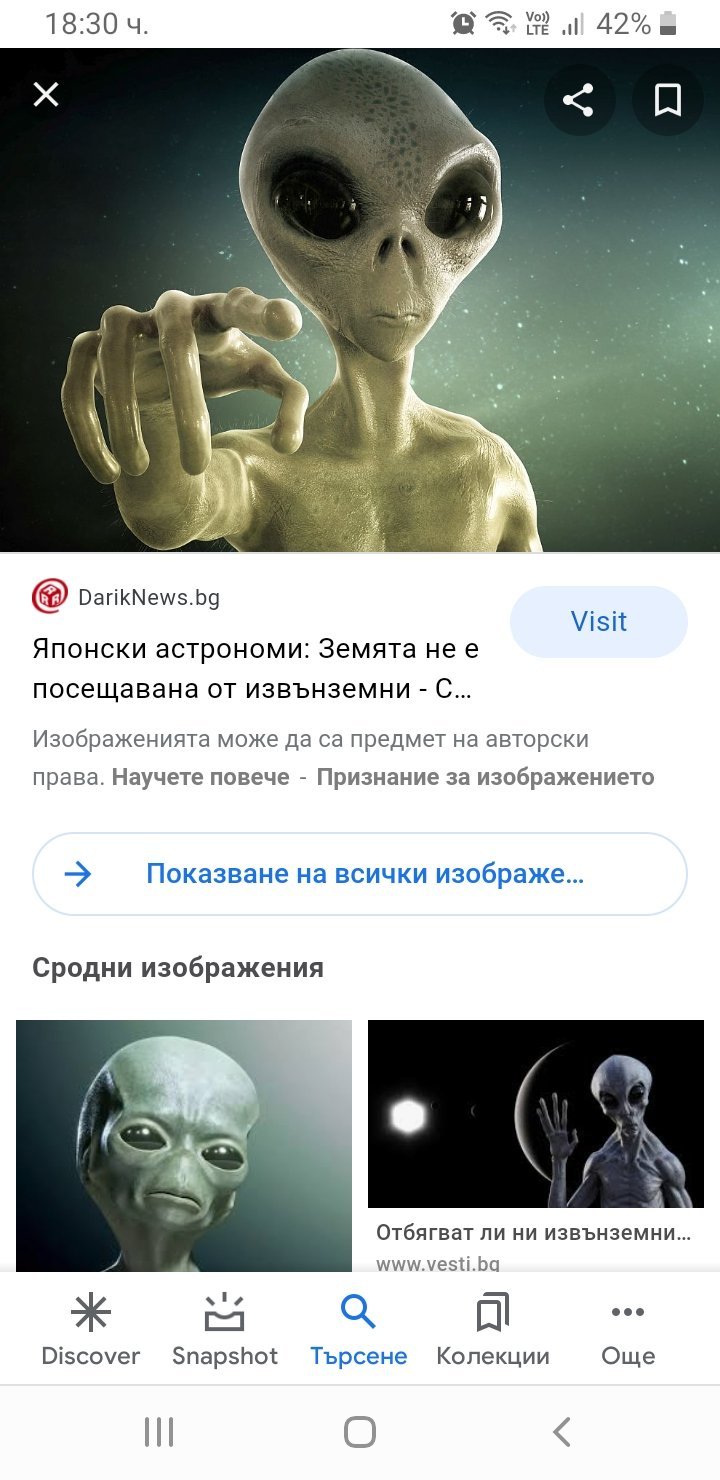Open the Още menu tab

tap(628, 1330)
